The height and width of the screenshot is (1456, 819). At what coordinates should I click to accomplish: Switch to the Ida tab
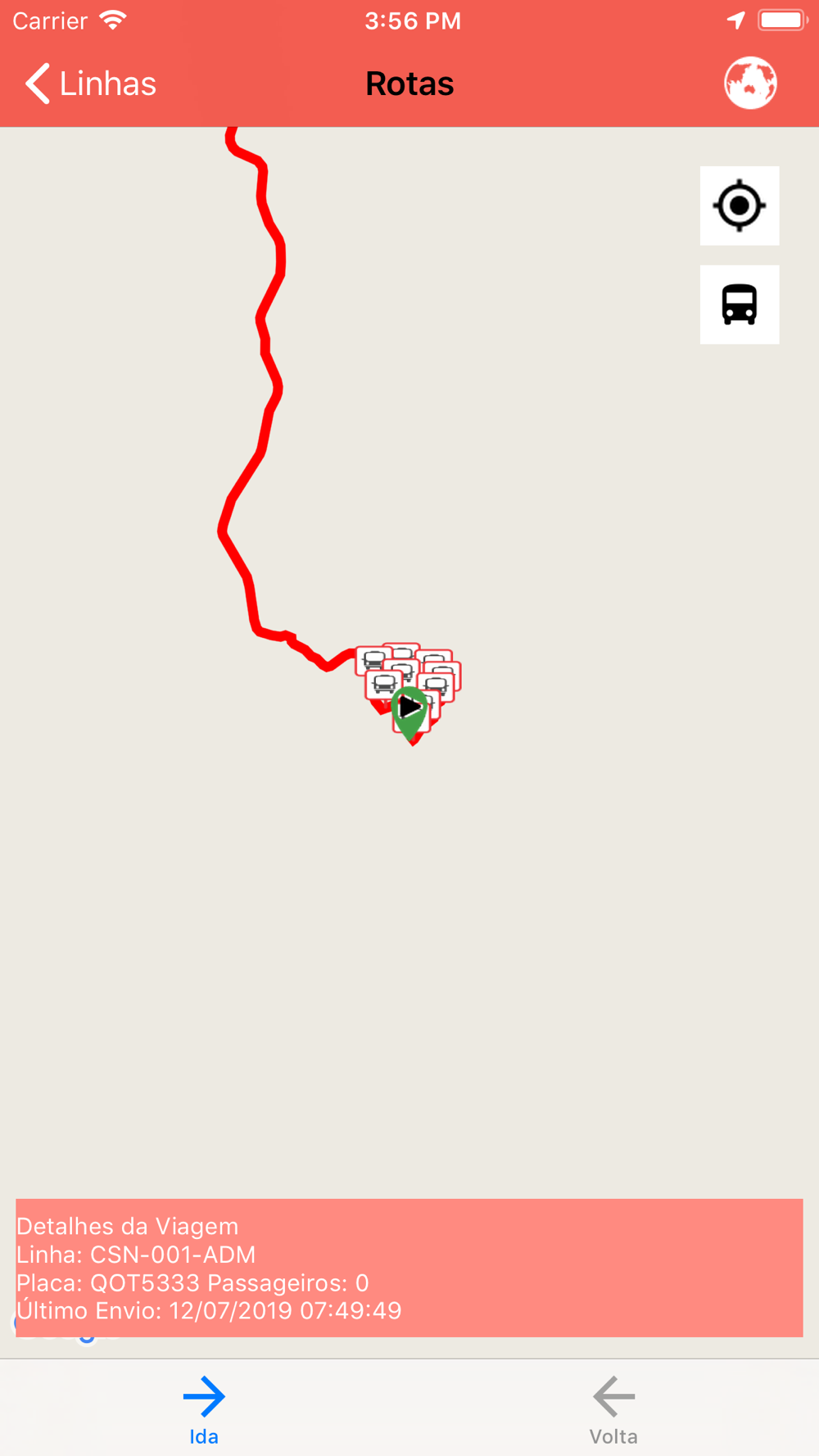(x=204, y=1410)
